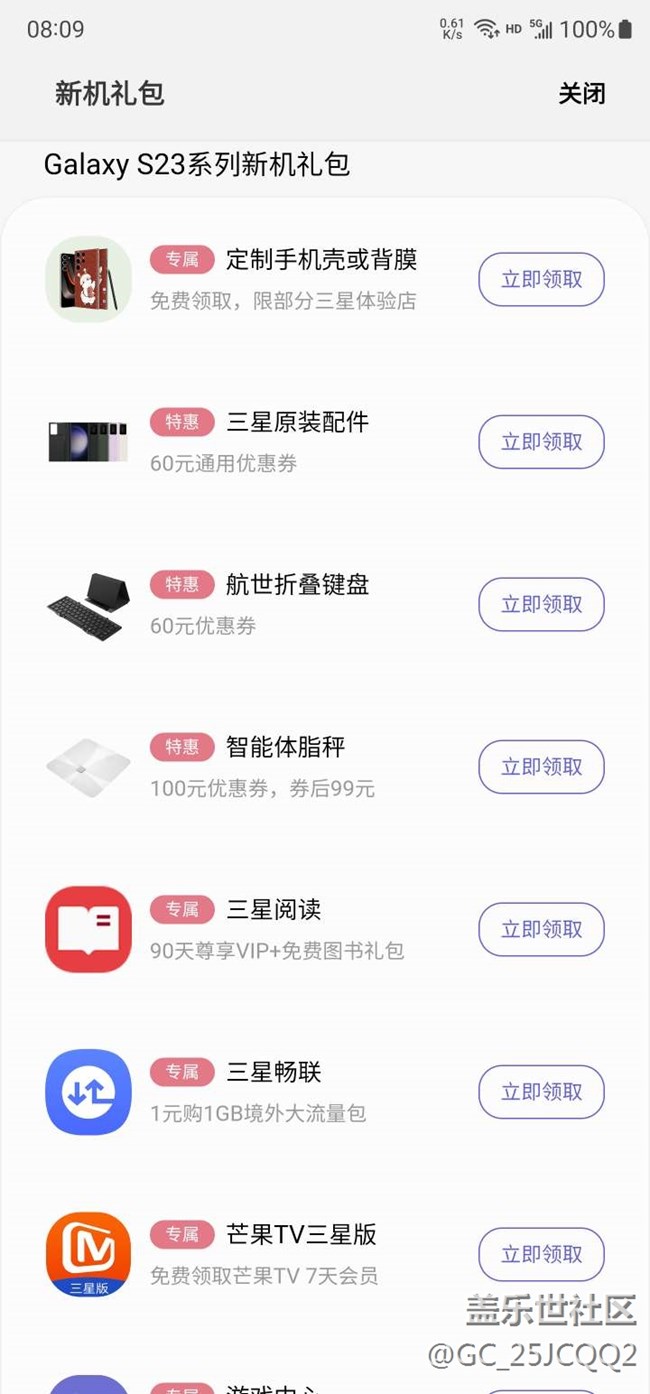Tap 立即领取 for 智能体脂秤
Image resolution: width=650 pixels, height=1394 pixels.
click(x=541, y=767)
